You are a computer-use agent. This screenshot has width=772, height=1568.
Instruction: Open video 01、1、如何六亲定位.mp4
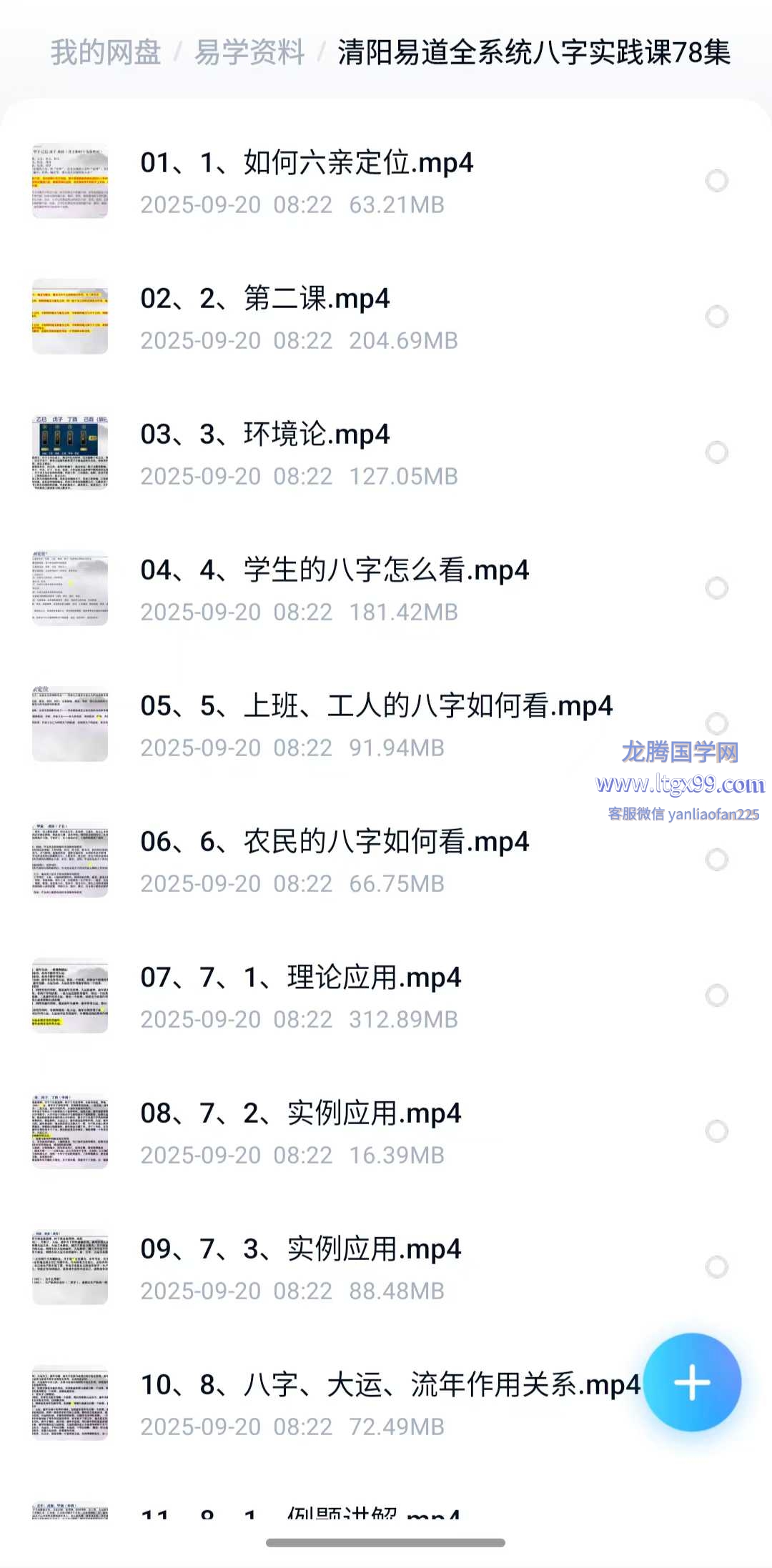[306, 163]
